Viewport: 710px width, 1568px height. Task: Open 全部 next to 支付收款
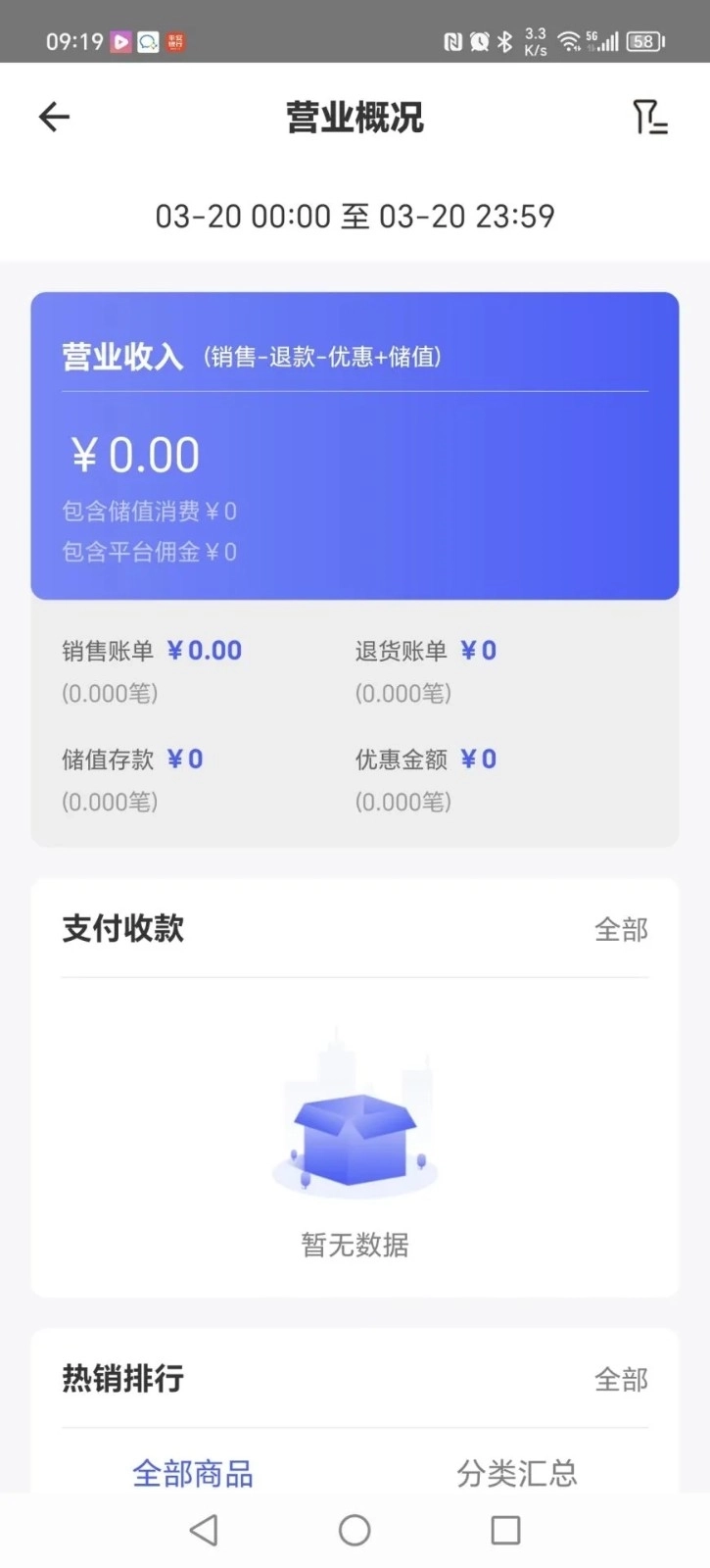click(623, 929)
